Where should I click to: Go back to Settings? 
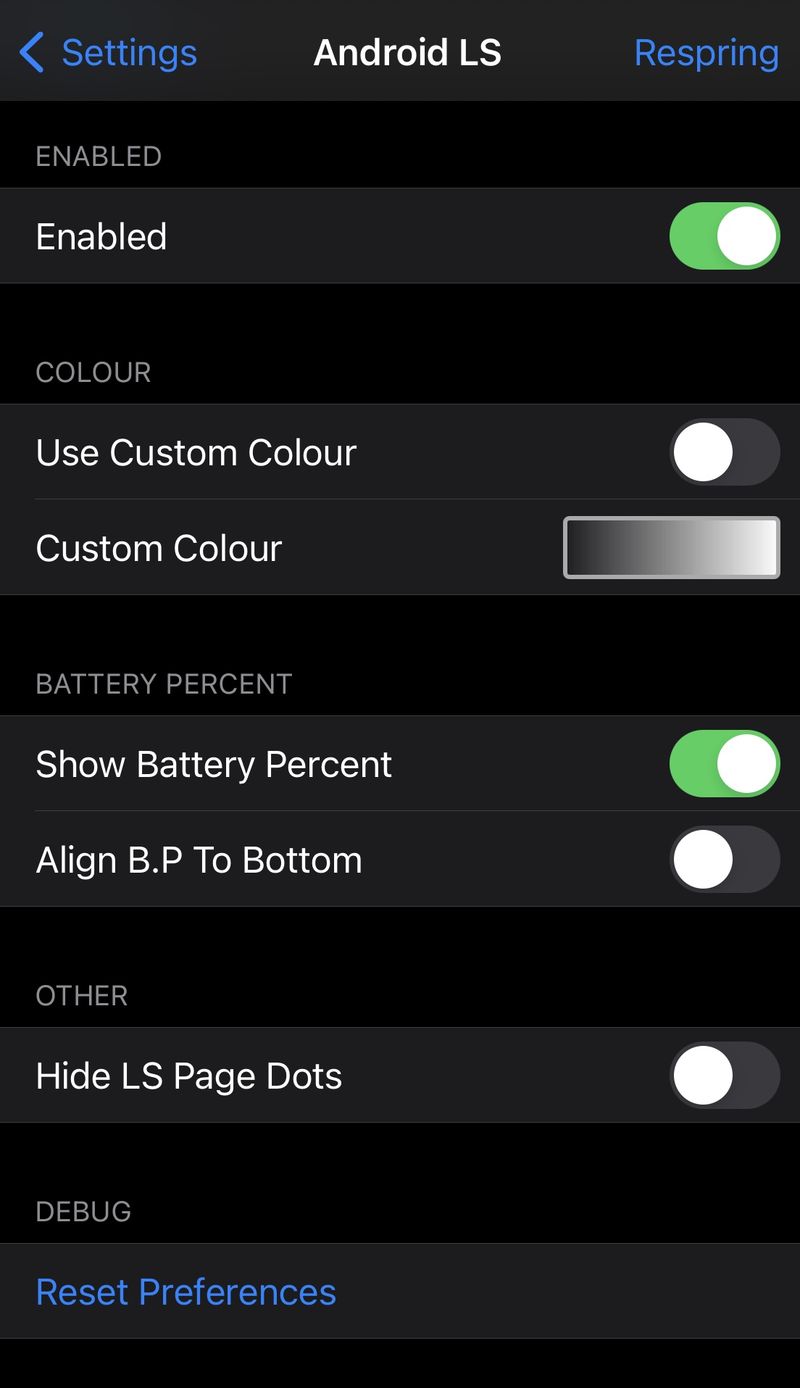click(108, 52)
